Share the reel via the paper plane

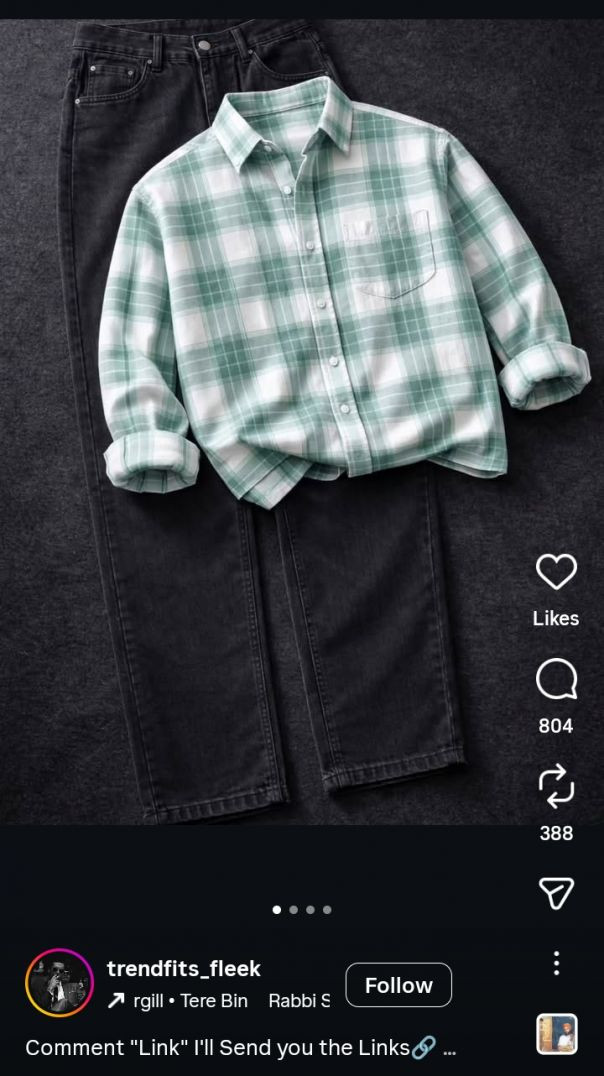coord(556,893)
